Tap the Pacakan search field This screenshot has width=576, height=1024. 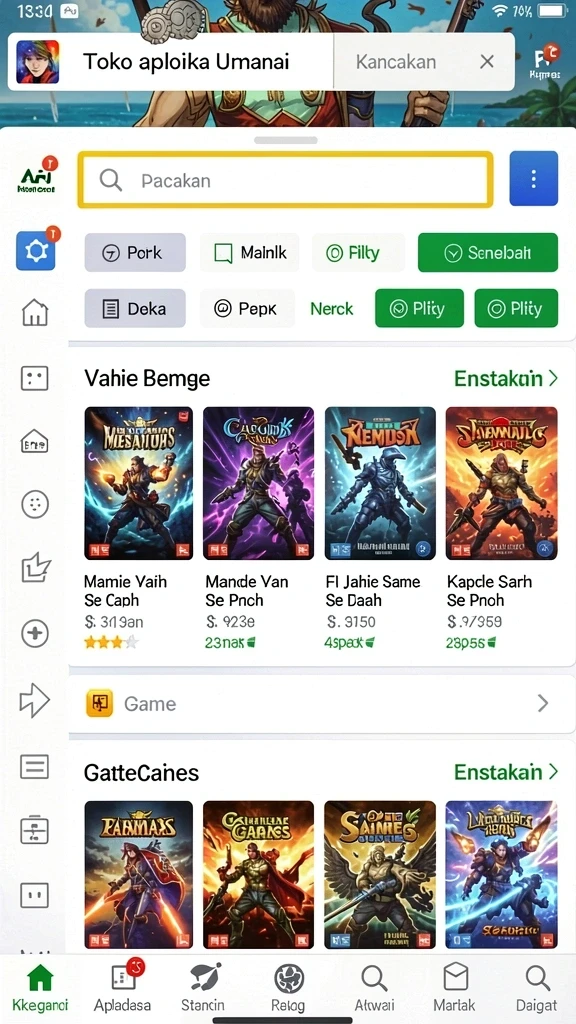285,180
